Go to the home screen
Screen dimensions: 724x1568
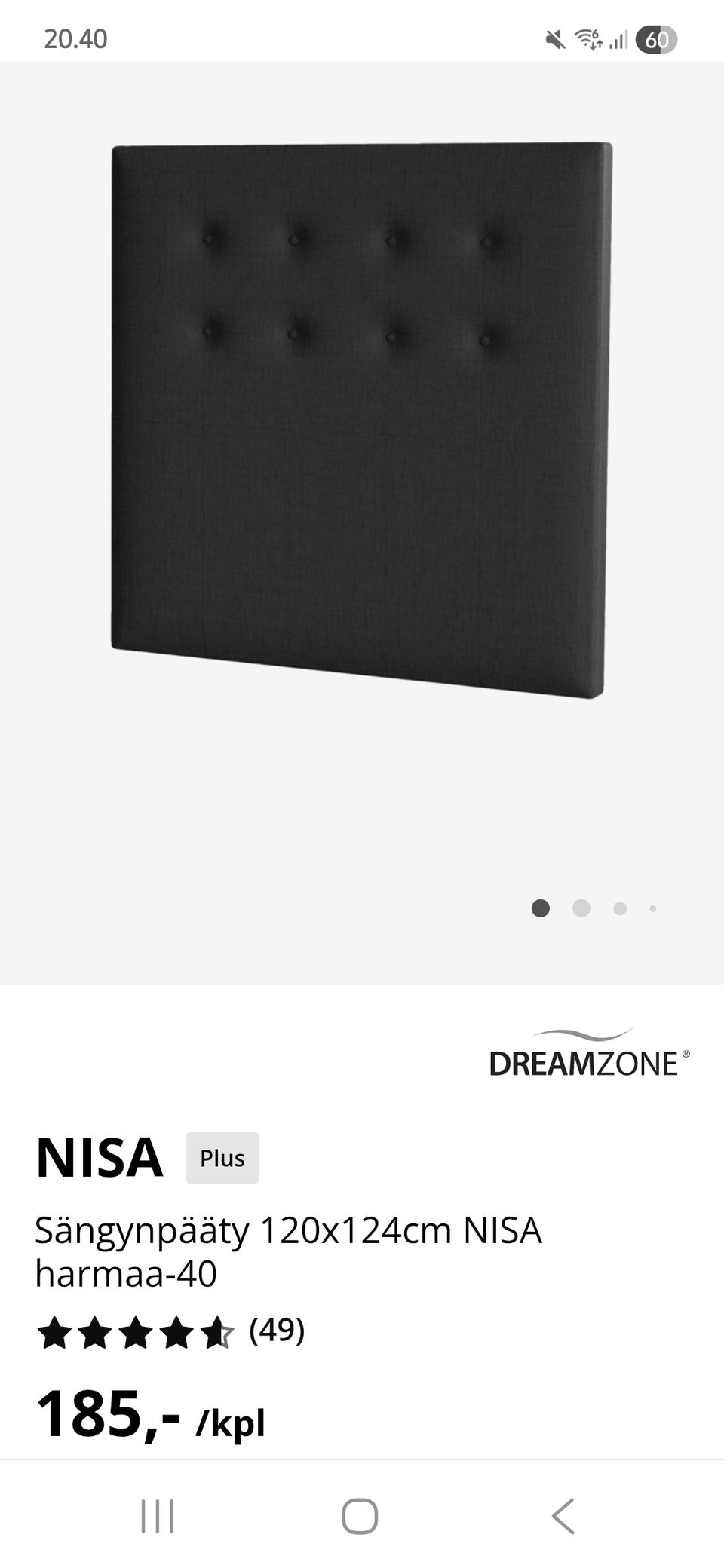[x=360, y=1516]
